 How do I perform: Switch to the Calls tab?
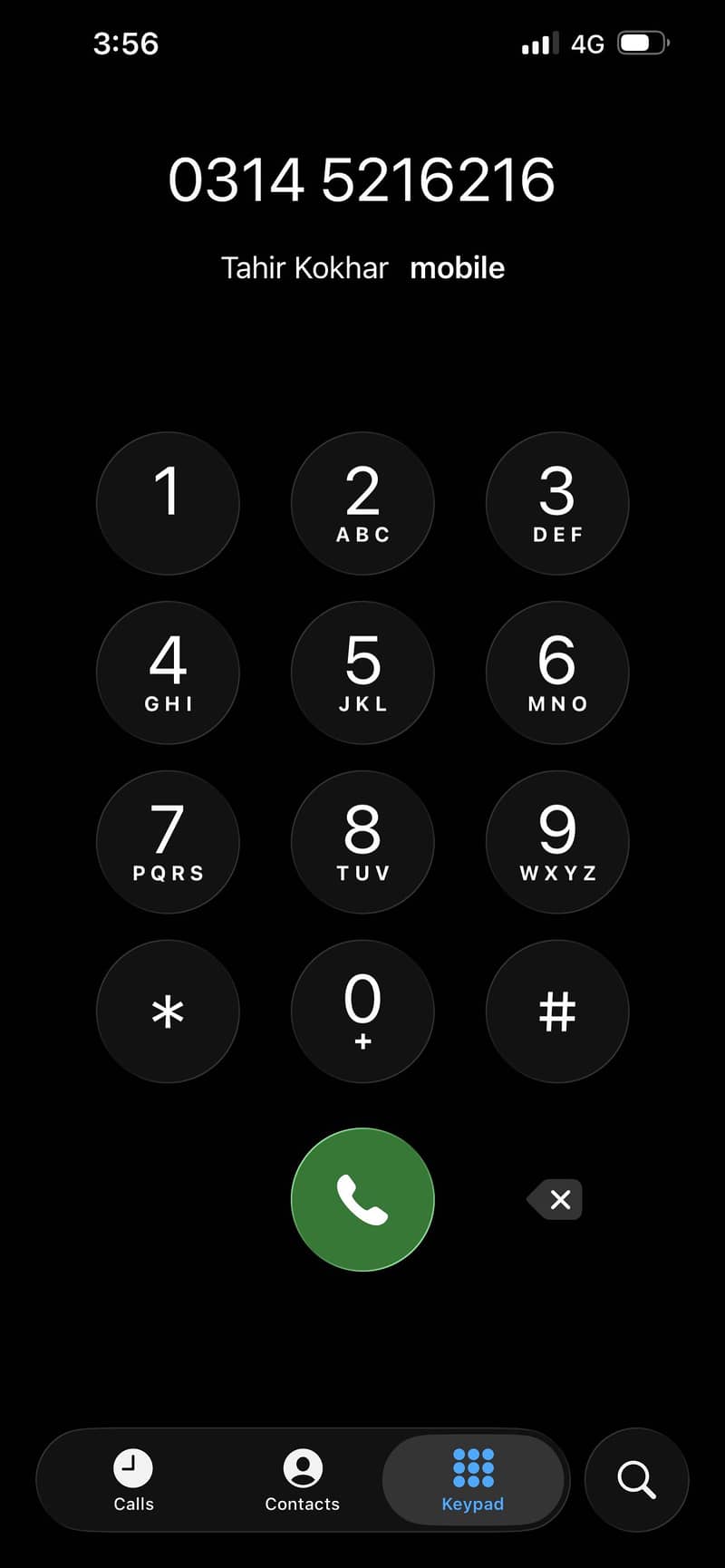tap(133, 1480)
